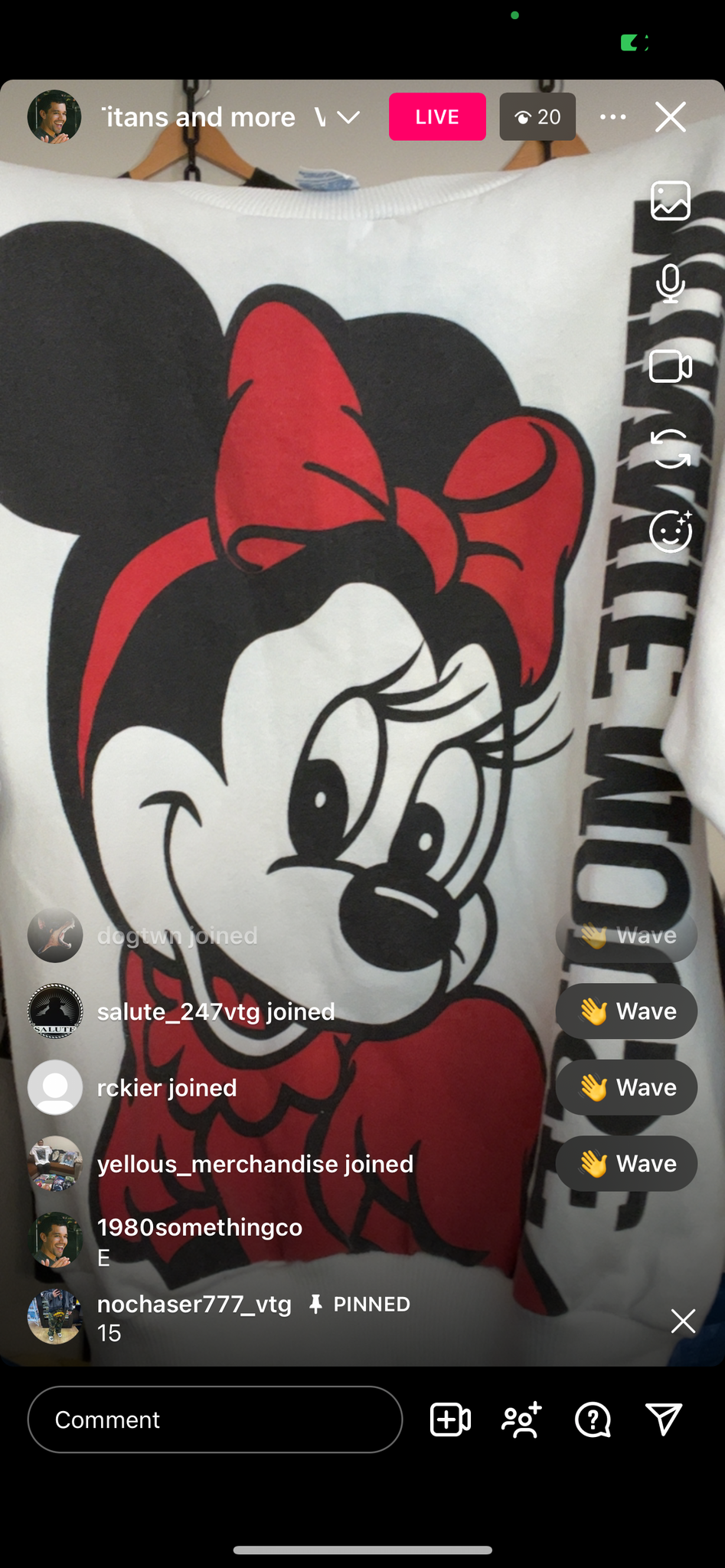The width and height of the screenshot is (725, 1568).
Task: Open the three-dot options menu
Action: [612, 117]
